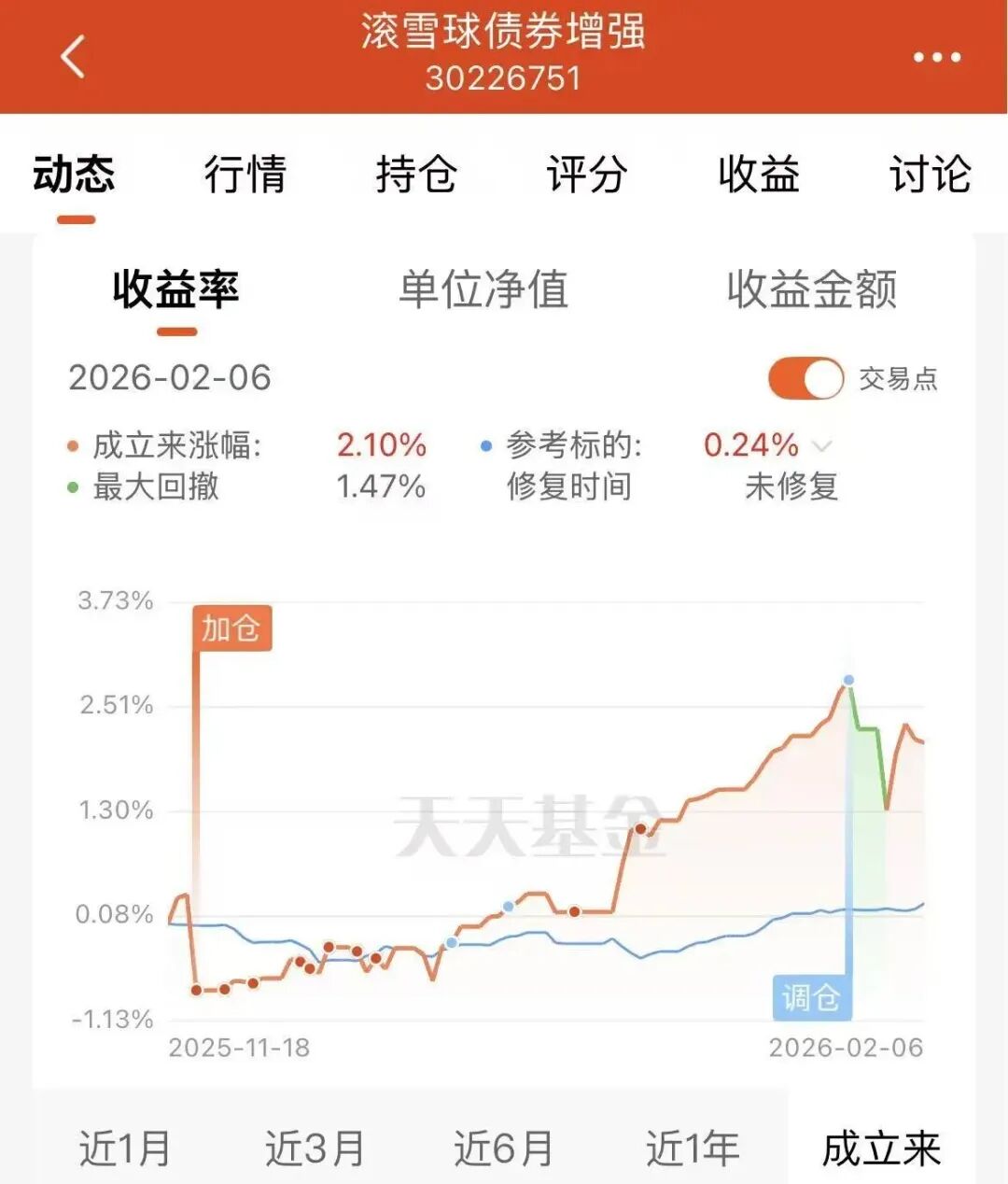The width and height of the screenshot is (1008, 1184).
Task: Switch the chart to 单位净值
Action: [483, 289]
